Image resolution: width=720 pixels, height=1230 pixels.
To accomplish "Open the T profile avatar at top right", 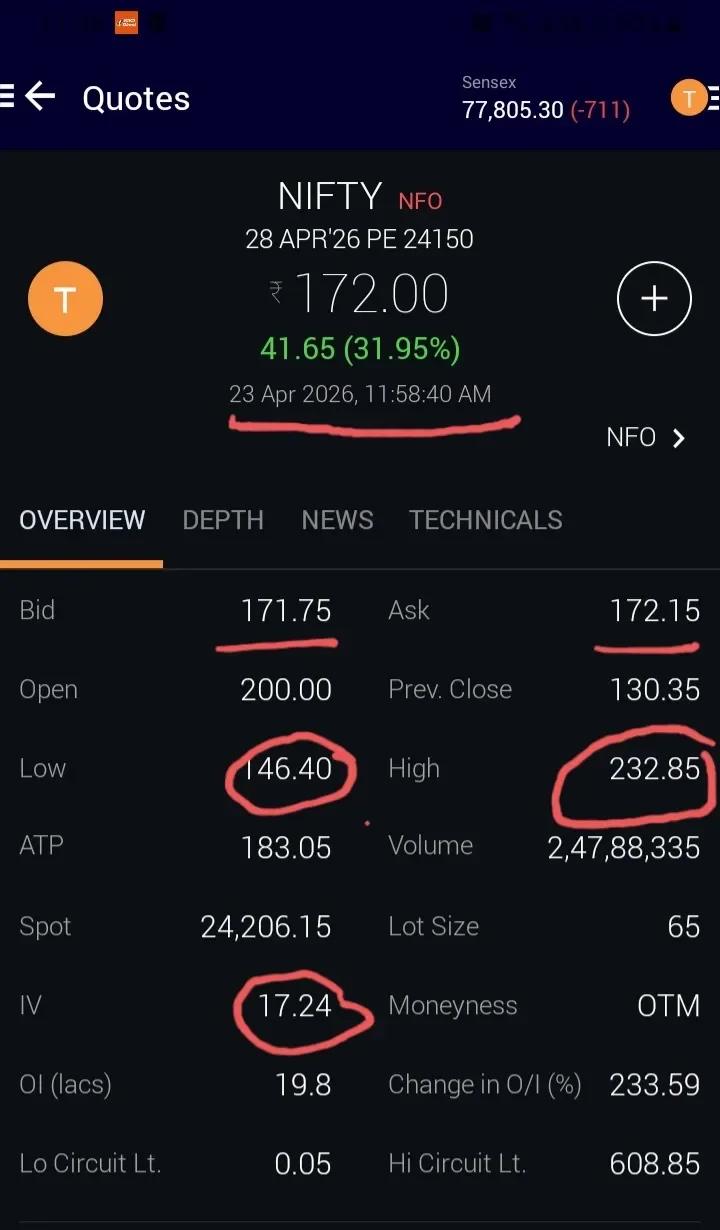I will 689,97.
